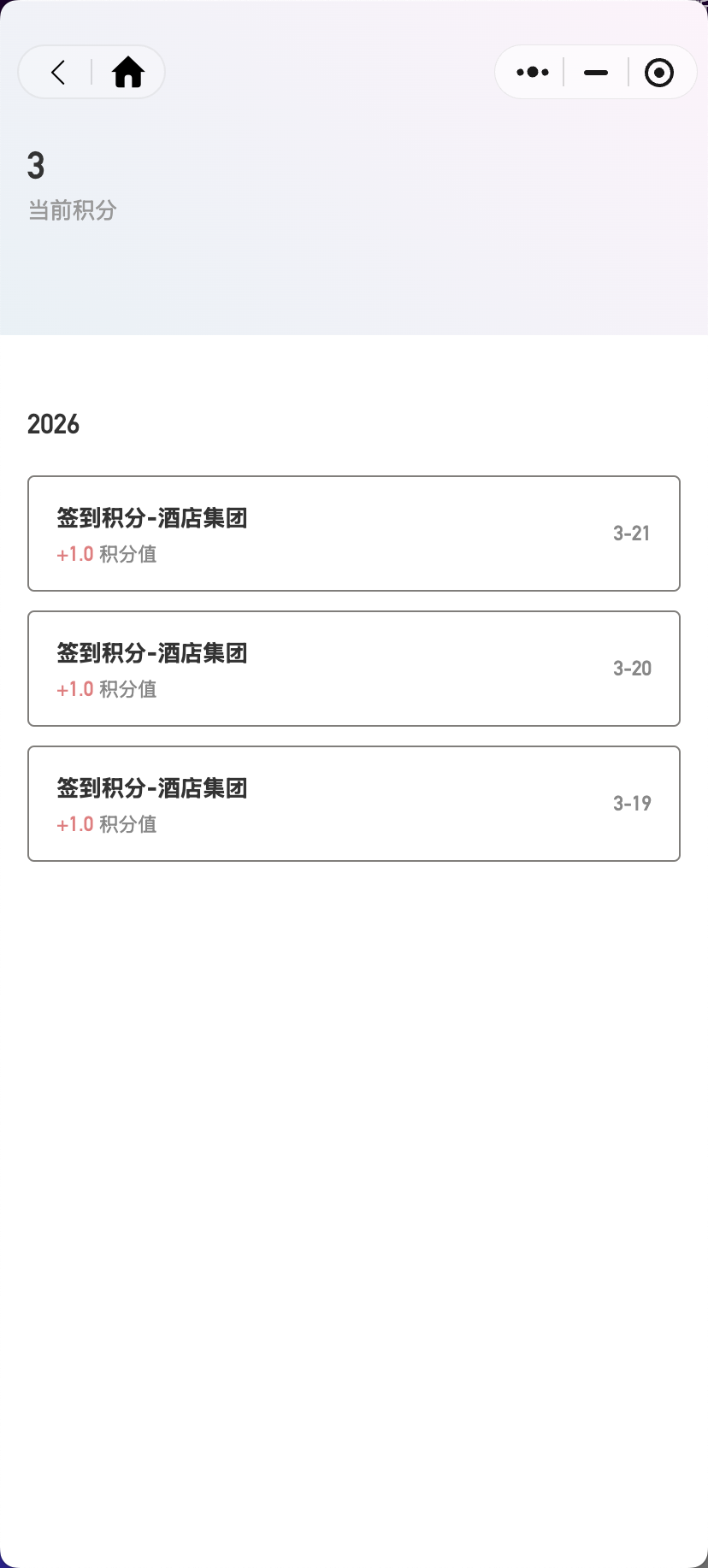Go back to the previous page
The width and height of the screenshot is (708, 1568).
pyautogui.click(x=58, y=73)
